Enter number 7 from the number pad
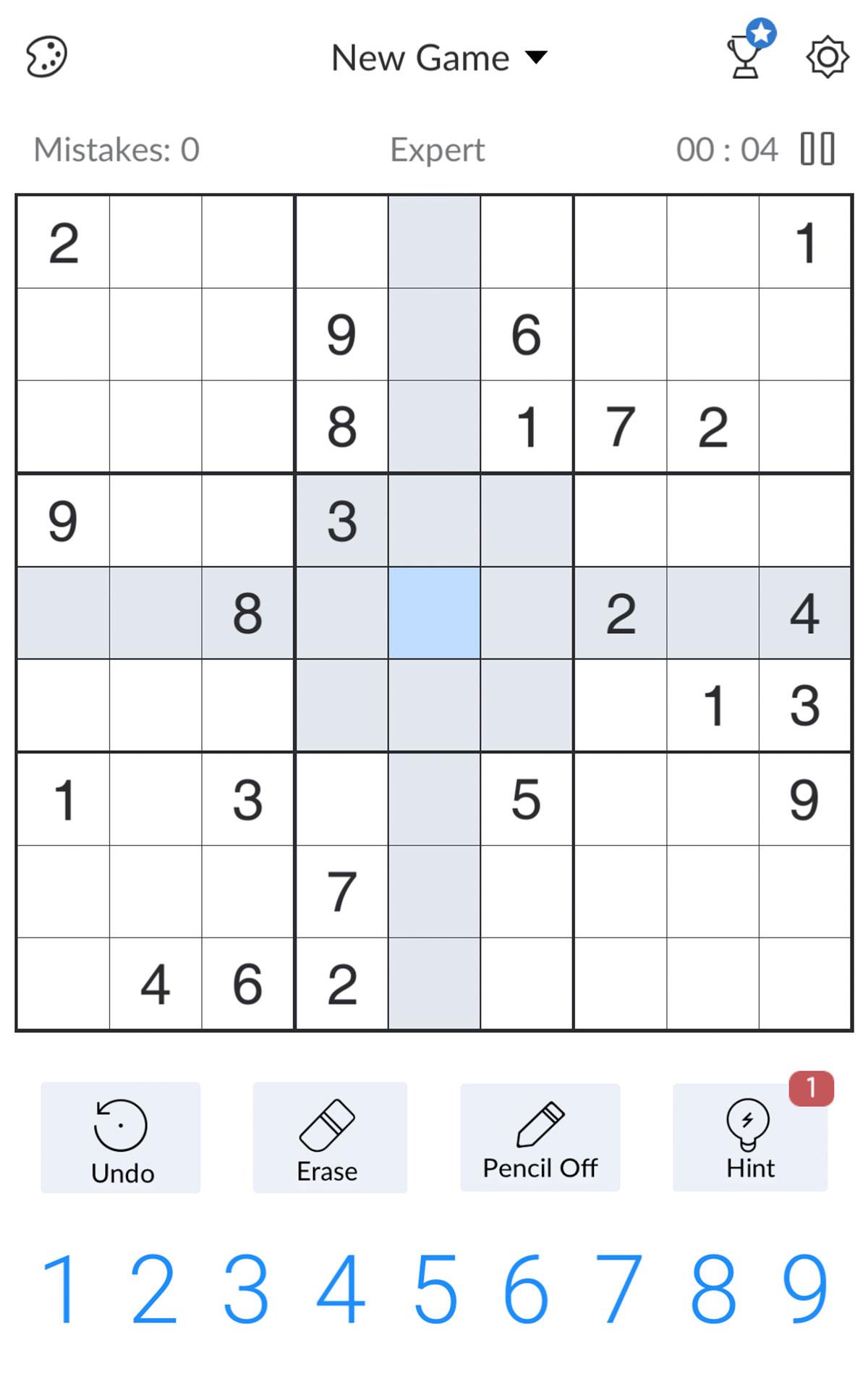 pos(618,1289)
